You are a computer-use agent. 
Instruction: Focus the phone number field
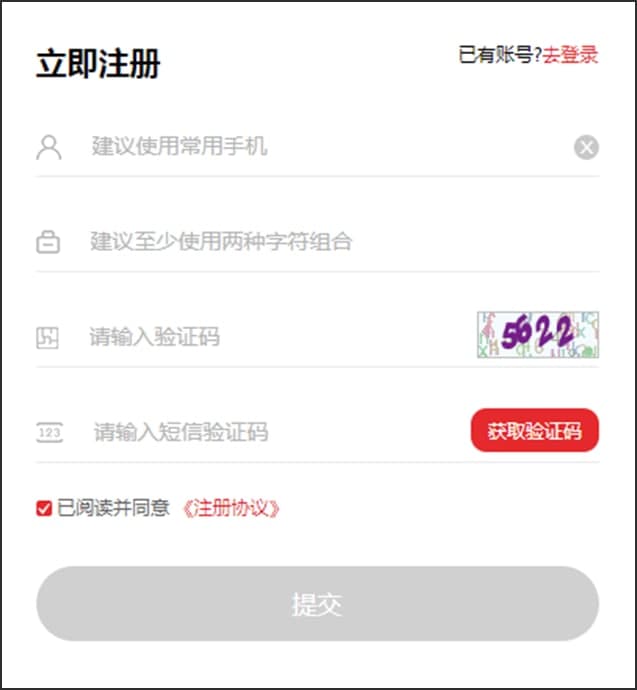tap(320, 147)
